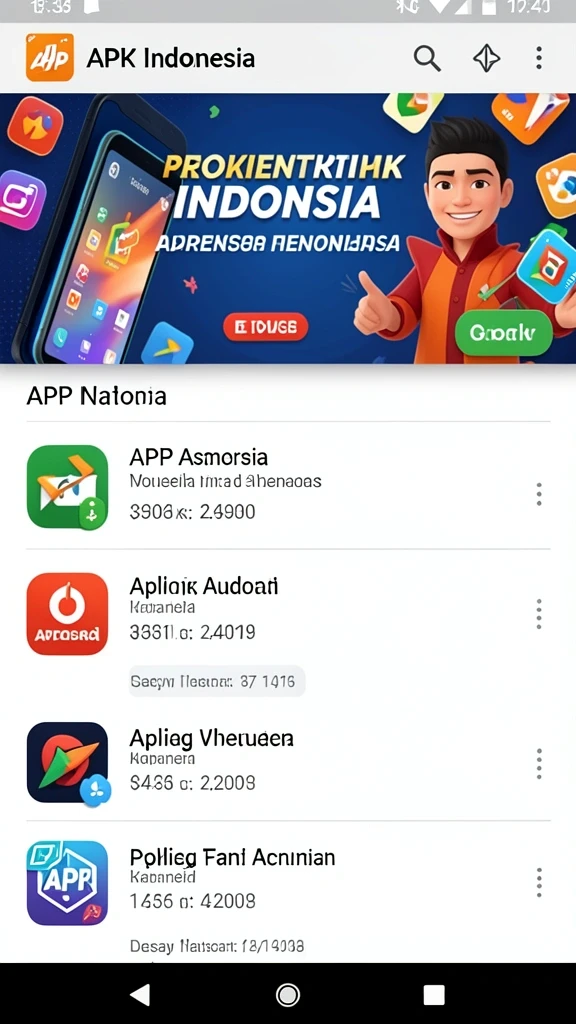576x1024 pixels.
Task: Open more options for Pollieg Fanl Acninian
Action: pyautogui.click(x=539, y=882)
